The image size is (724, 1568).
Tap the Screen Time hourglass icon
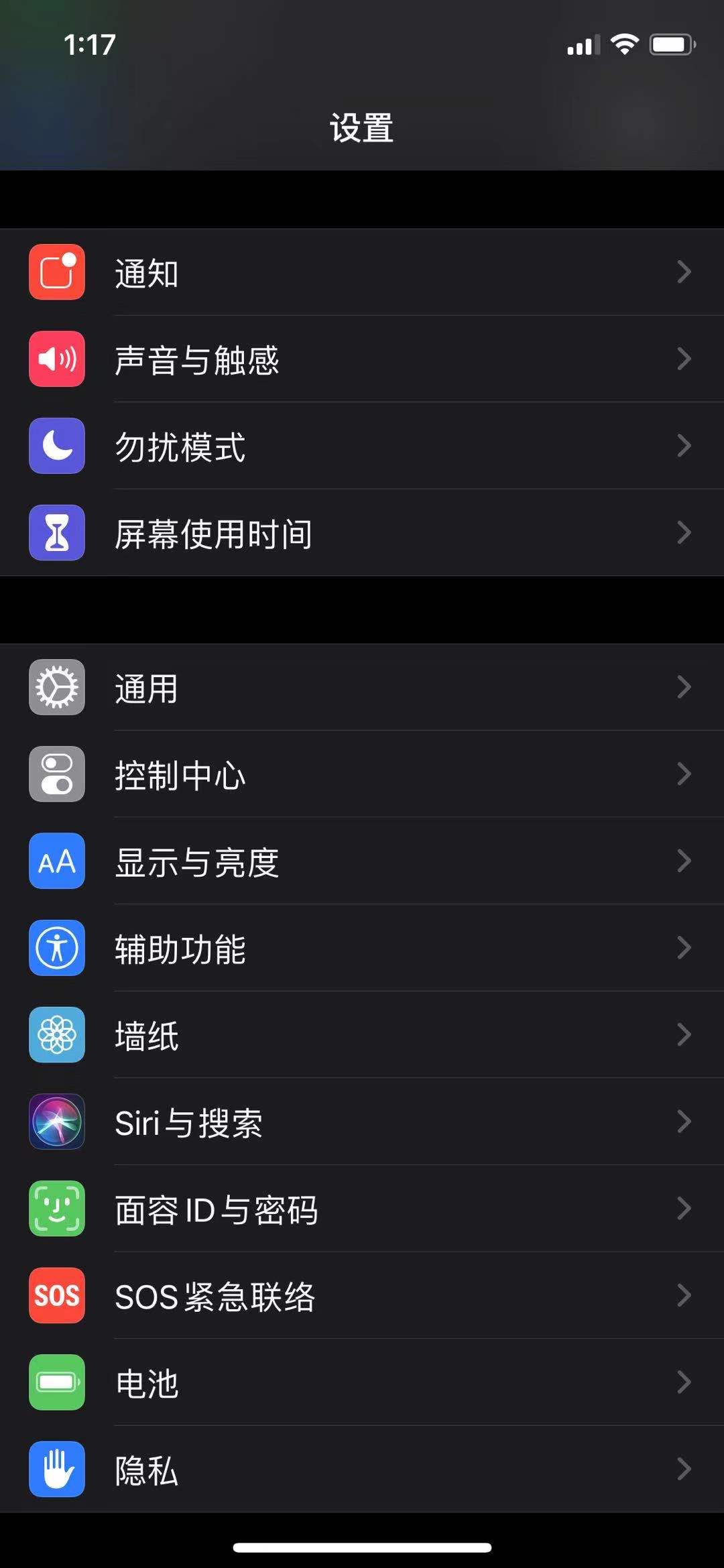pos(56,533)
